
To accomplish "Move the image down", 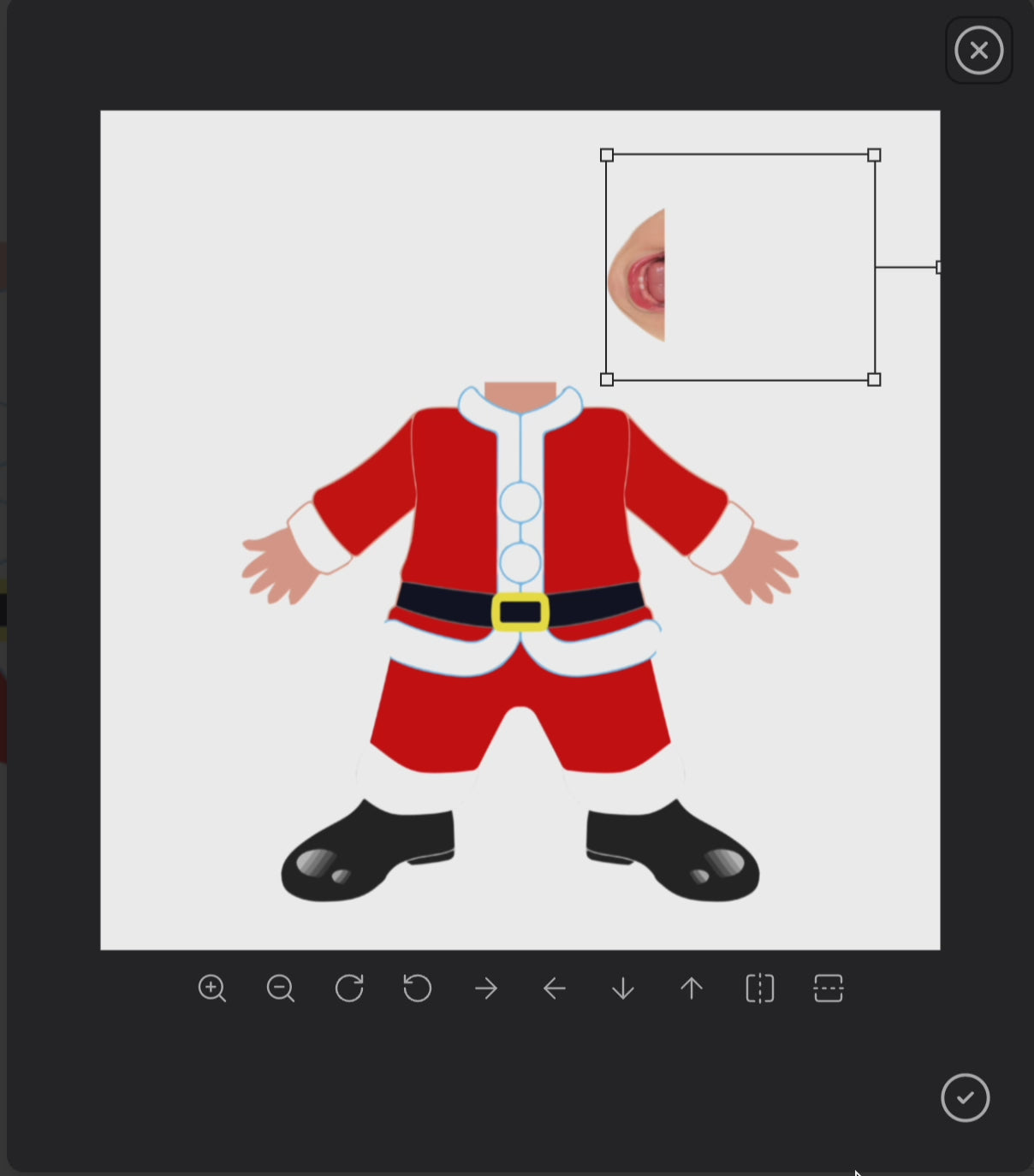I will click(x=623, y=989).
